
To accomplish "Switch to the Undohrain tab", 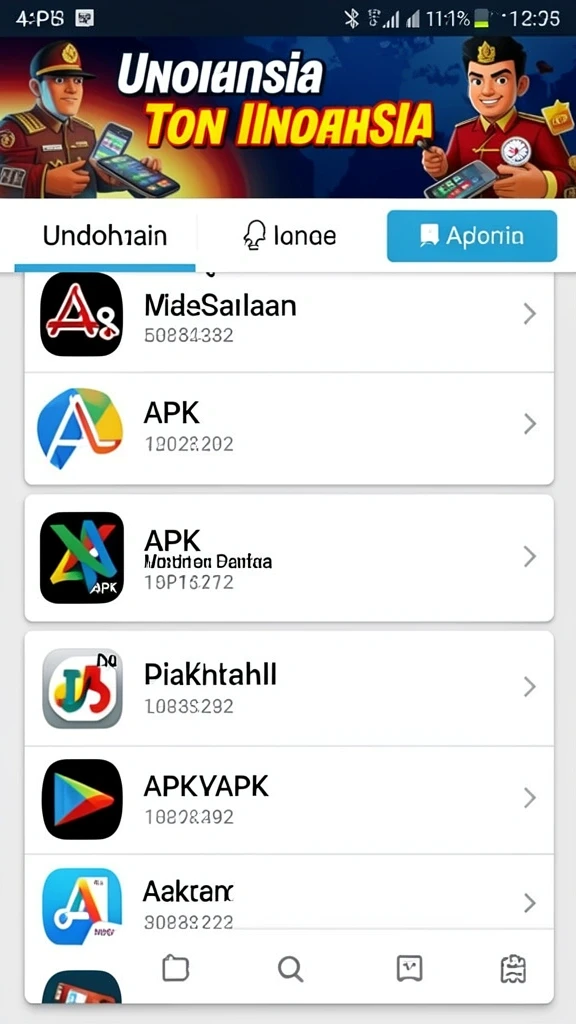I will click(104, 236).
